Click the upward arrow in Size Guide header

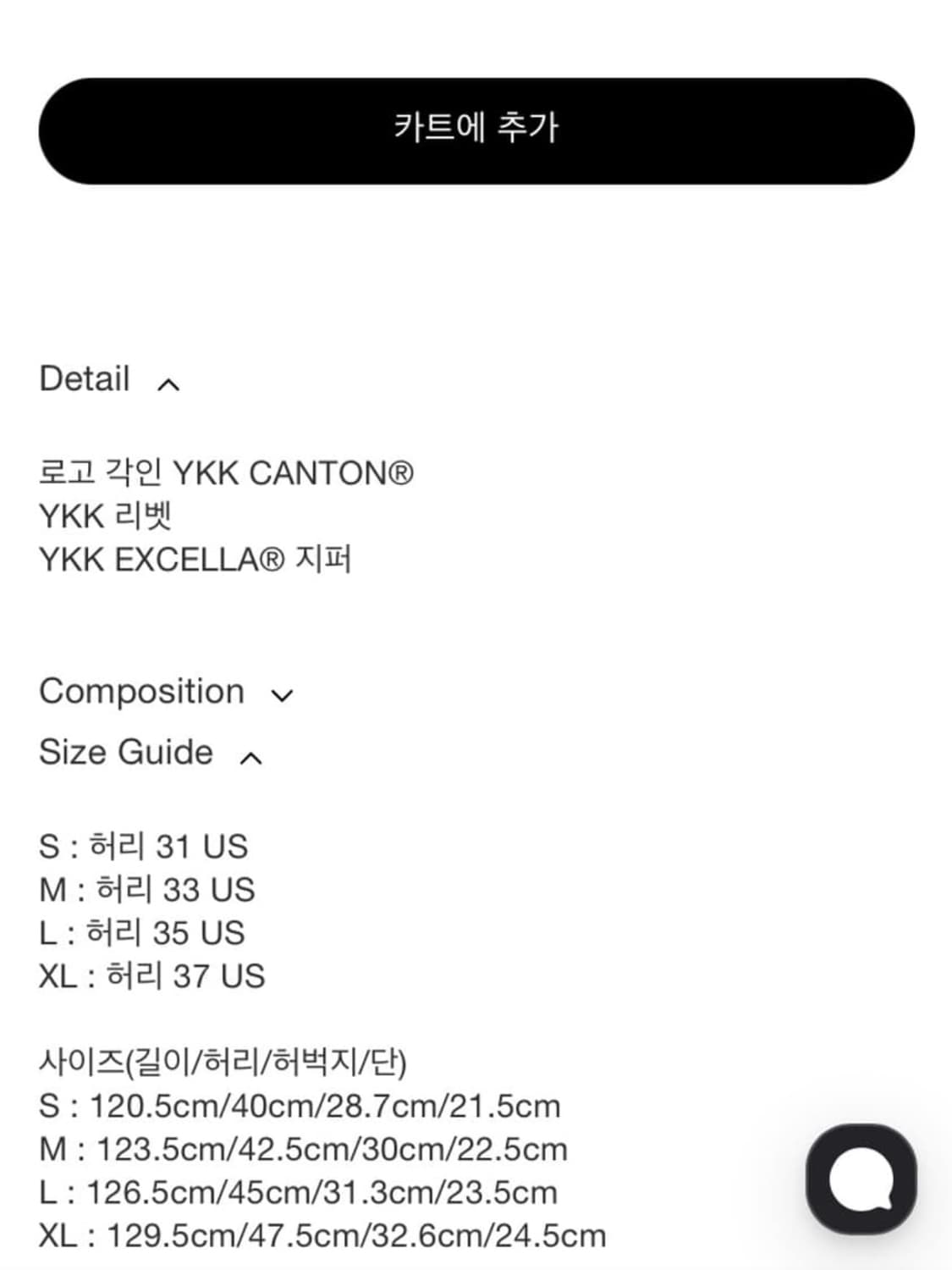[x=250, y=758]
